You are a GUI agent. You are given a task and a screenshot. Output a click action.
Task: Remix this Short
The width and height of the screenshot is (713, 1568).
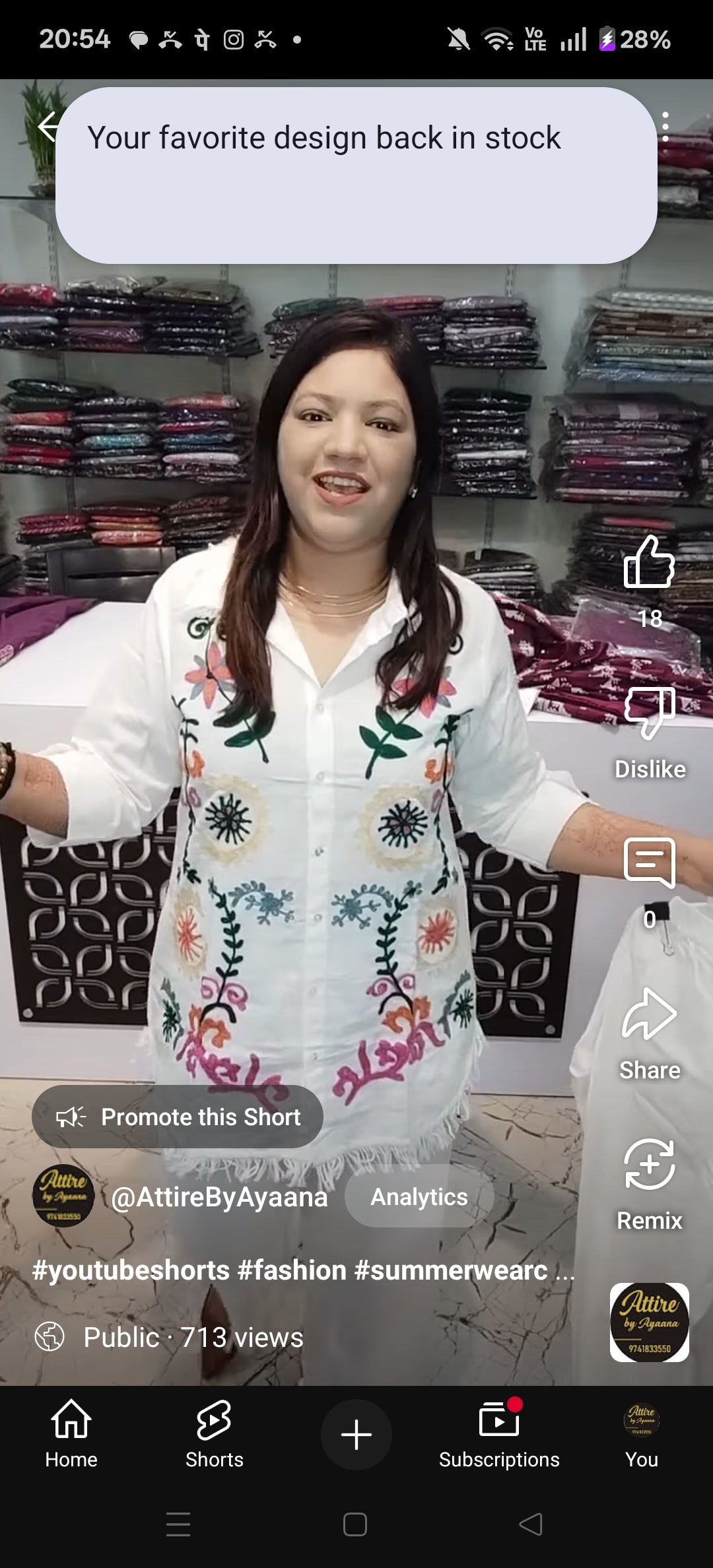tap(650, 1165)
